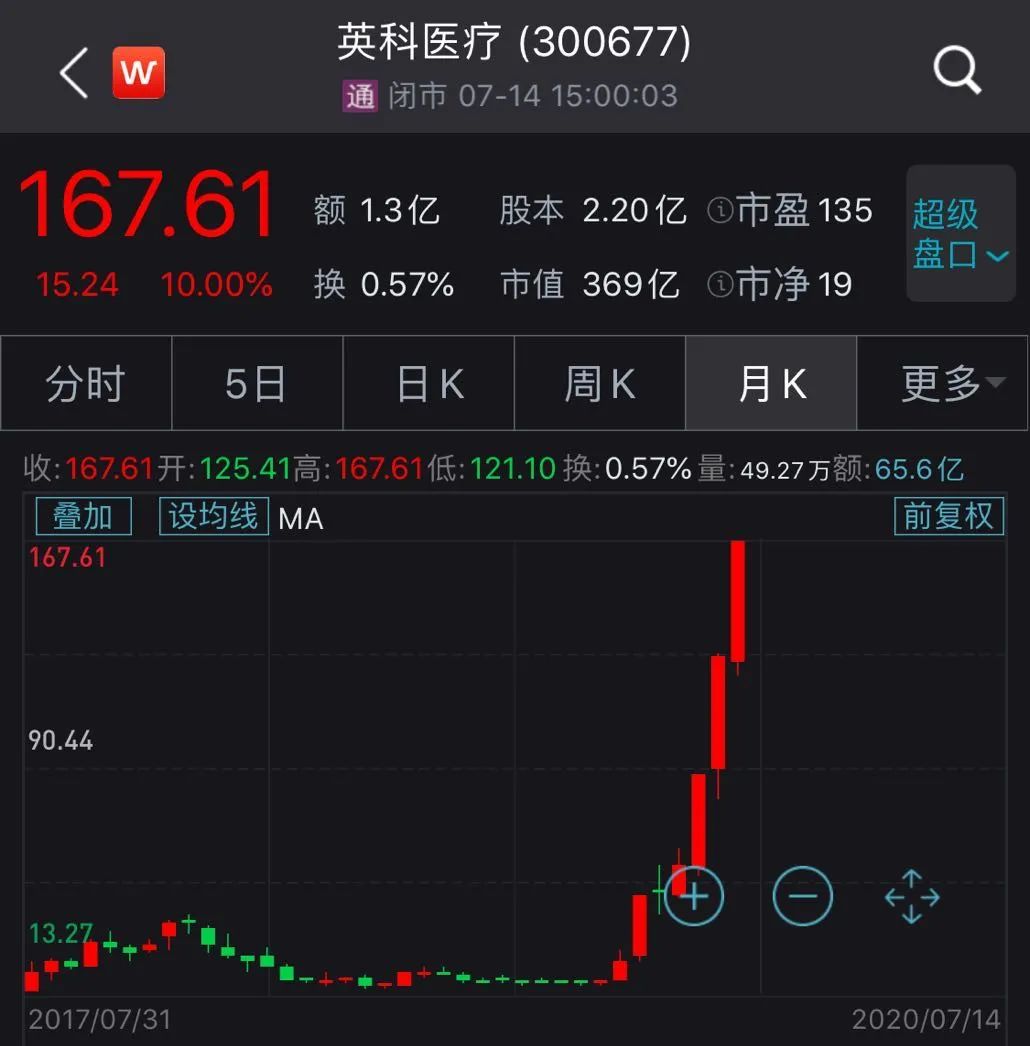Tap the info icon next to 市盈
1030x1046 pixels.
pos(722,211)
